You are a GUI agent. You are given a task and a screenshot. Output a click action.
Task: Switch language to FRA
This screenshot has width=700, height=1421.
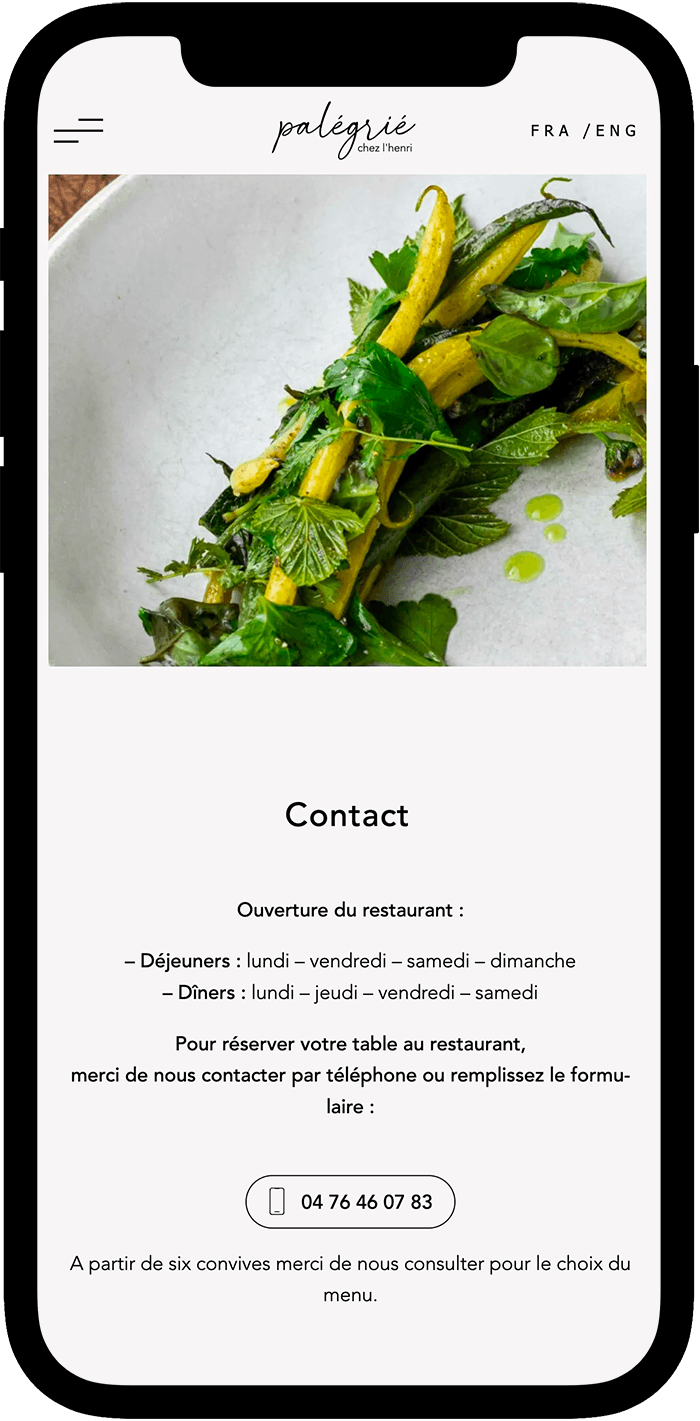point(551,131)
